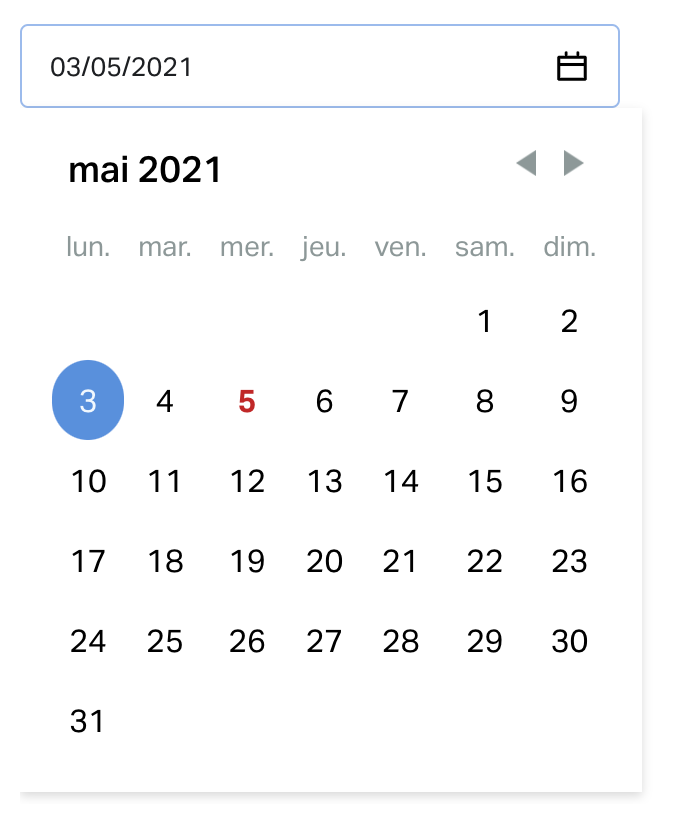
Task: Select day 28 on Friday
Action: [401, 641]
